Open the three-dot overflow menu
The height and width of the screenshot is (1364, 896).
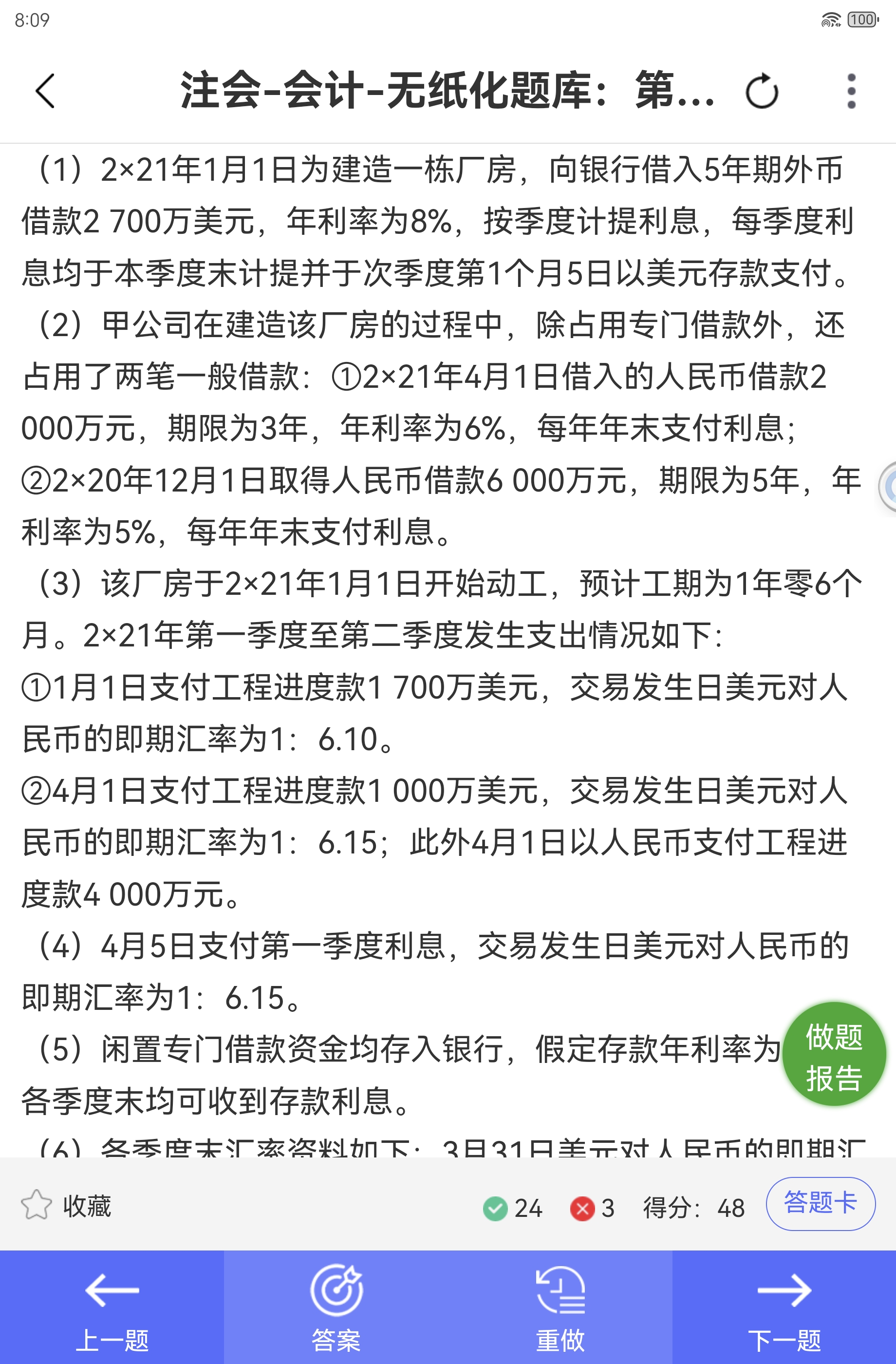pos(851,91)
